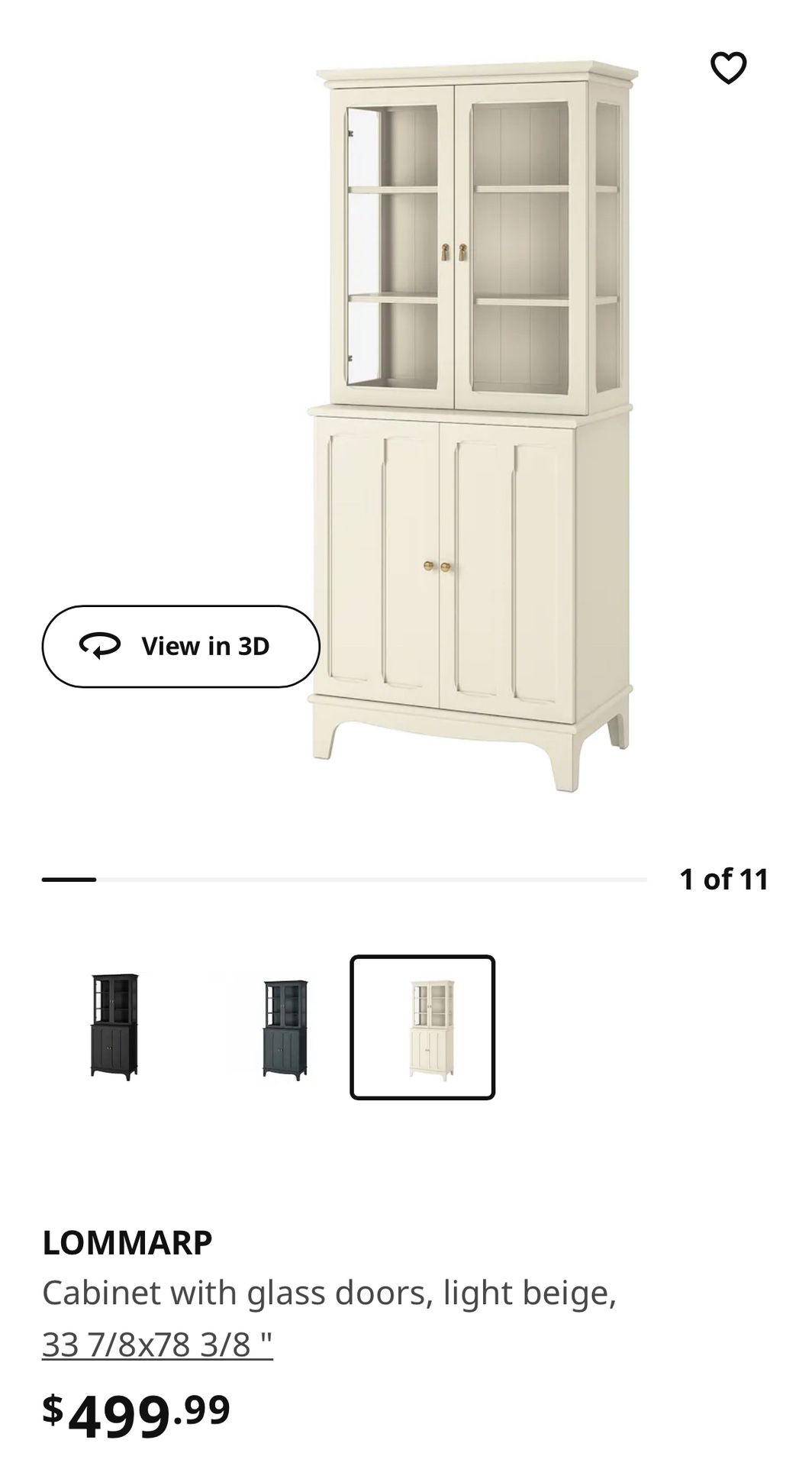Reselect the light beige cabinet variant
Screen dimensions: 812x1466
(422, 1025)
